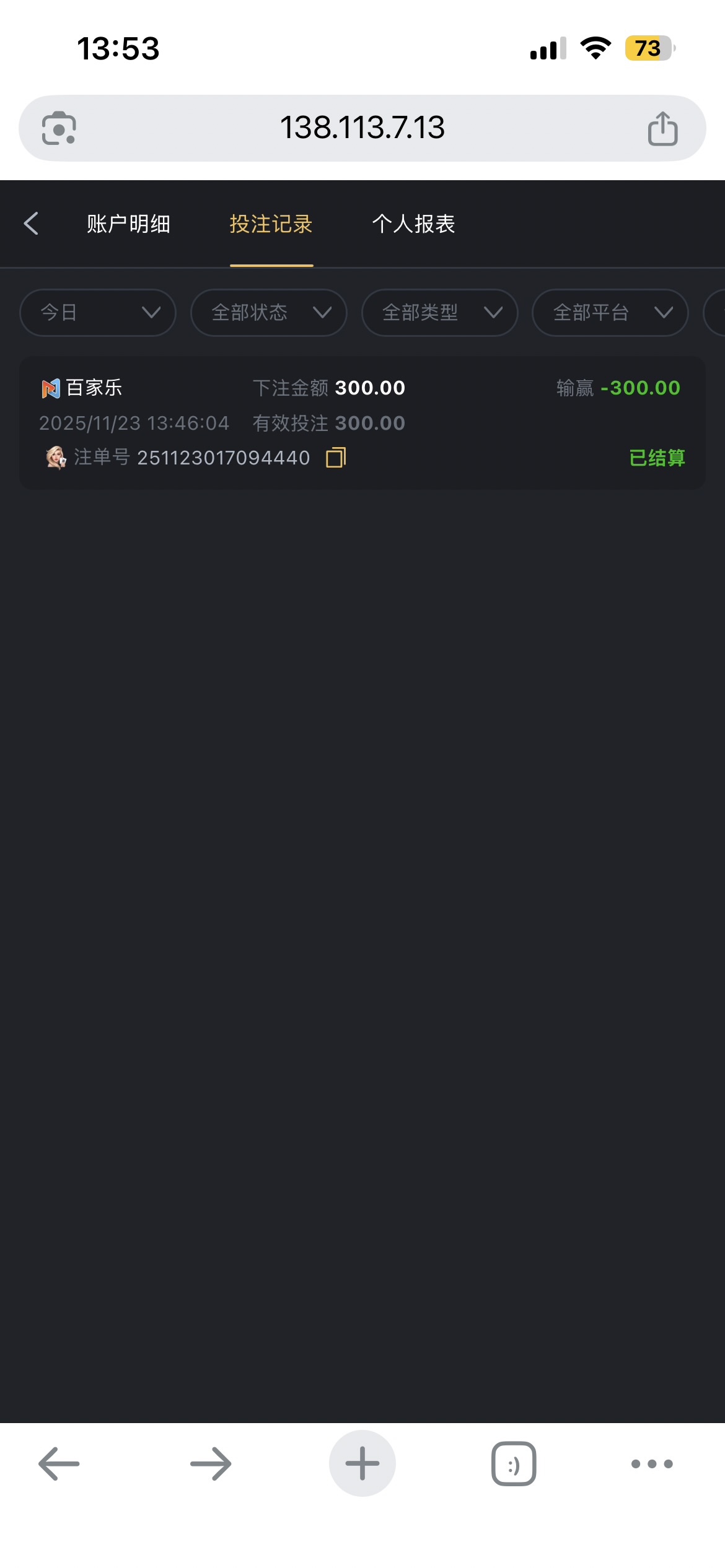Open the 百家乐 bet record

click(x=362, y=422)
